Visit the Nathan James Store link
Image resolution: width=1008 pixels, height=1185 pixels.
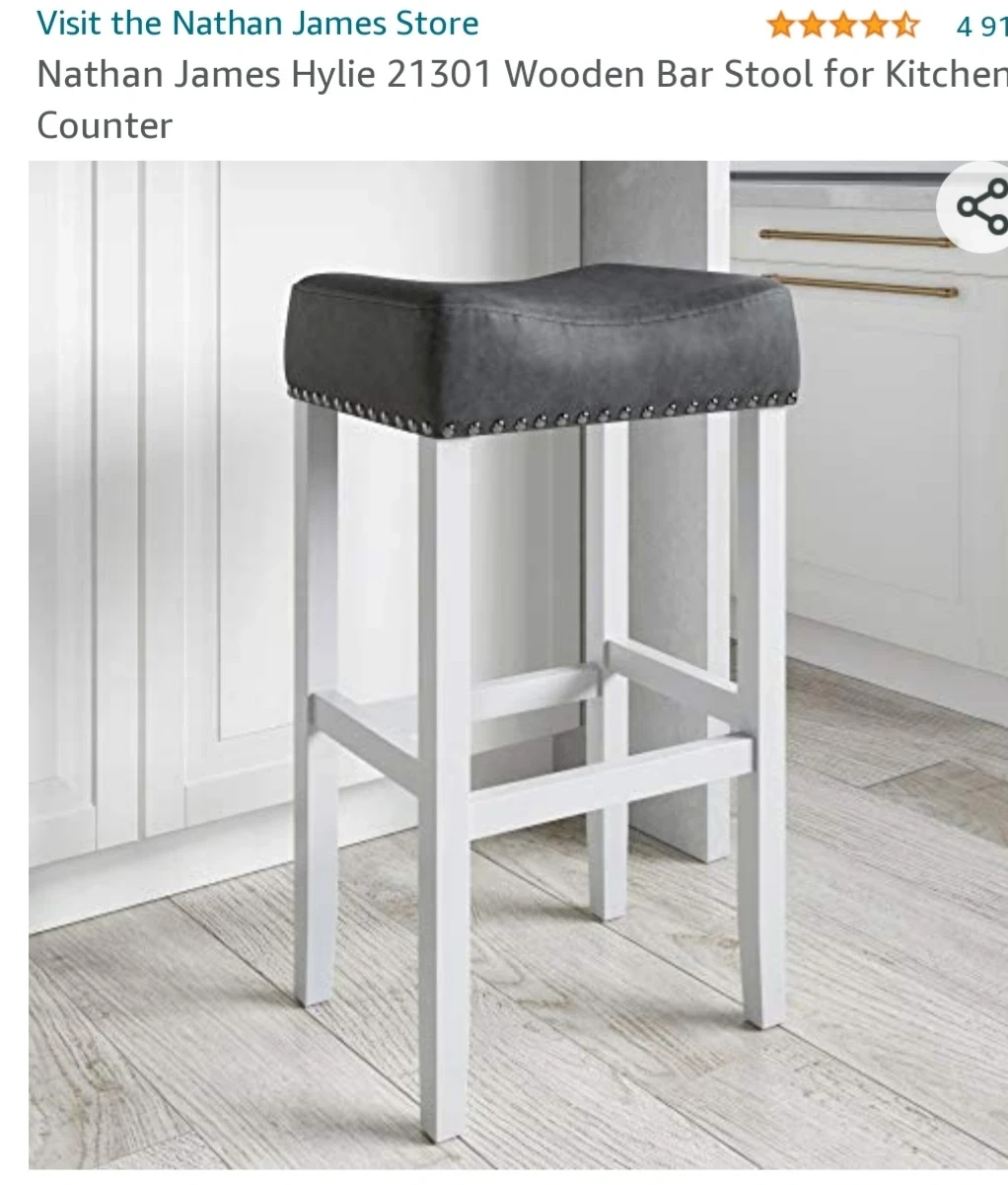257,23
